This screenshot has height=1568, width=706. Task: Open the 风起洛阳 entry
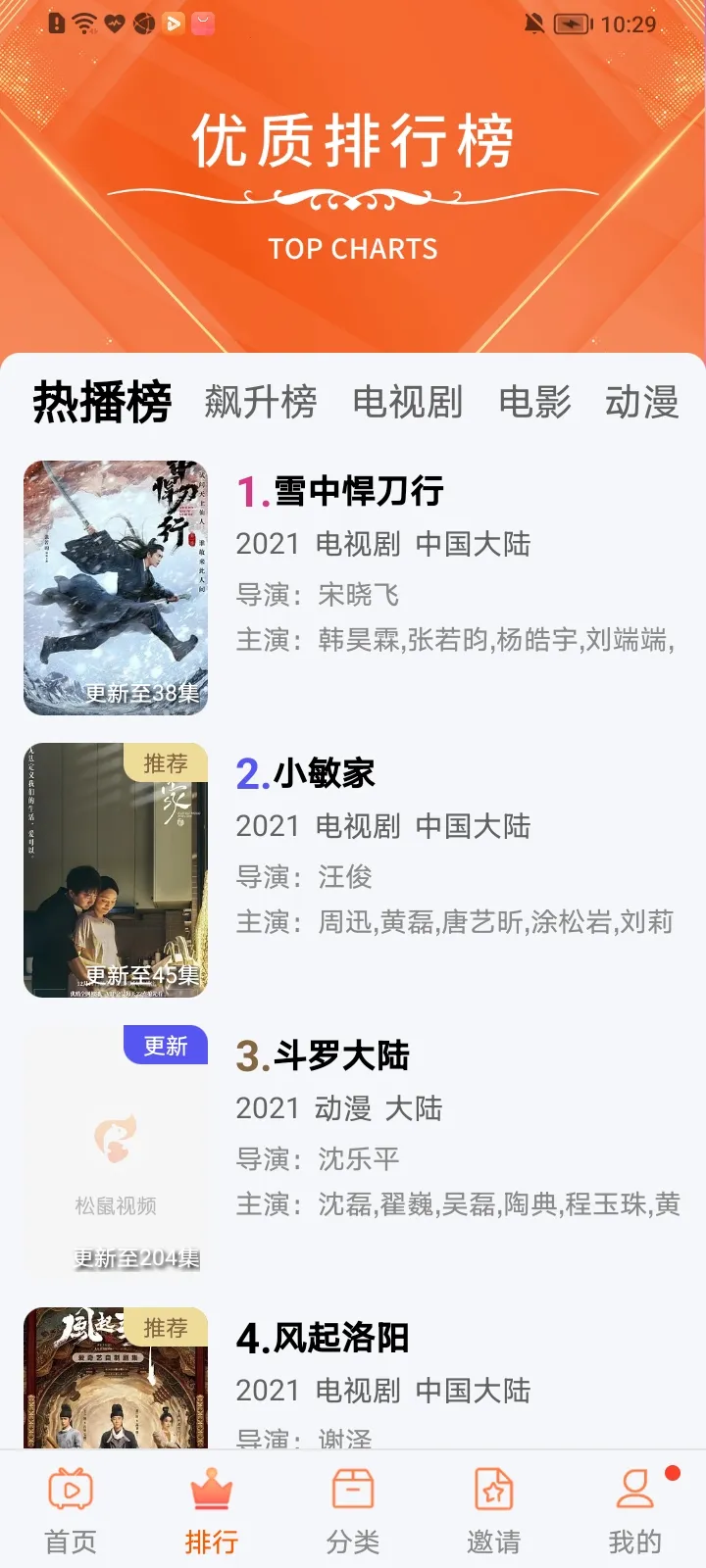coord(341,1338)
